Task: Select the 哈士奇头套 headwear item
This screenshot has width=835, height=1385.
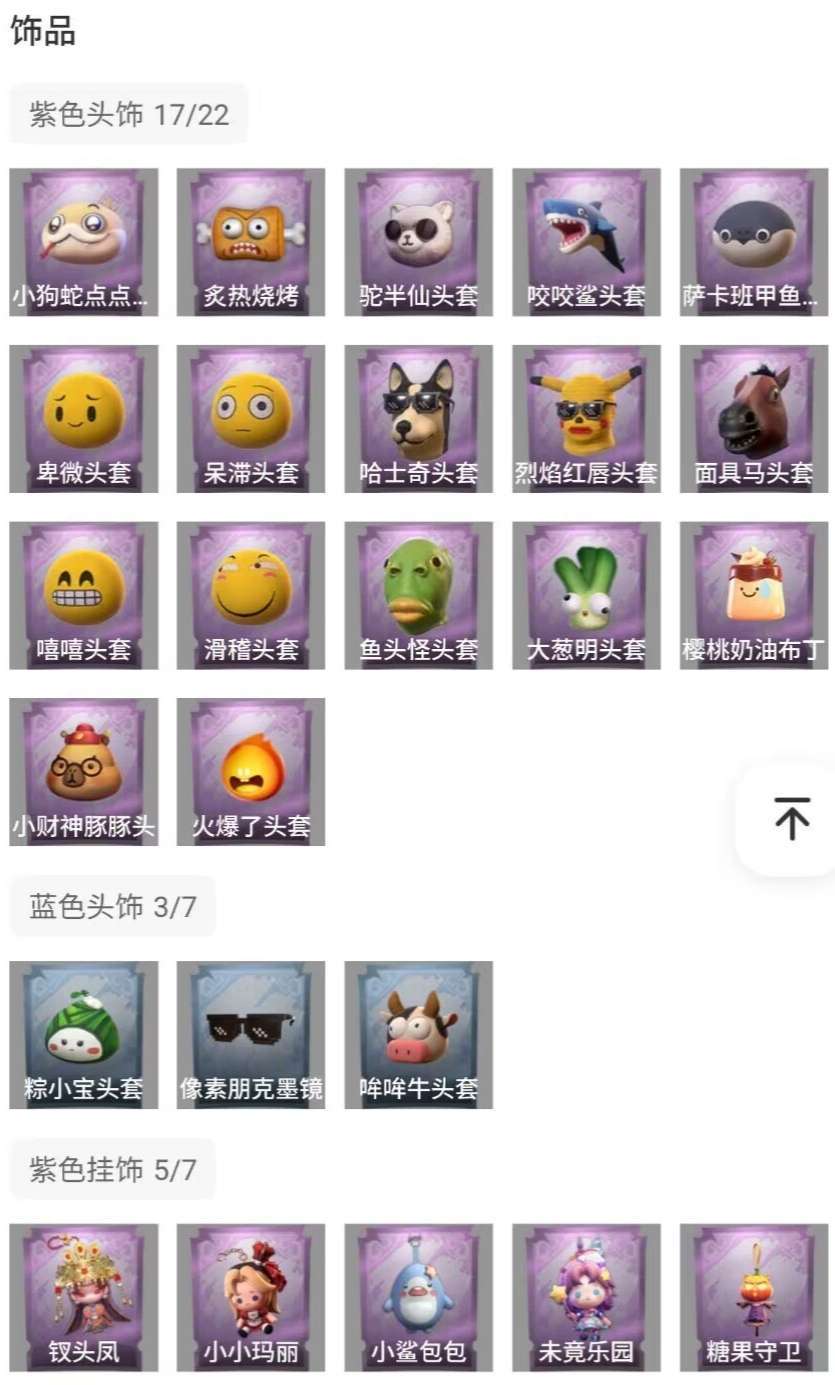Action: [x=418, y=418]
